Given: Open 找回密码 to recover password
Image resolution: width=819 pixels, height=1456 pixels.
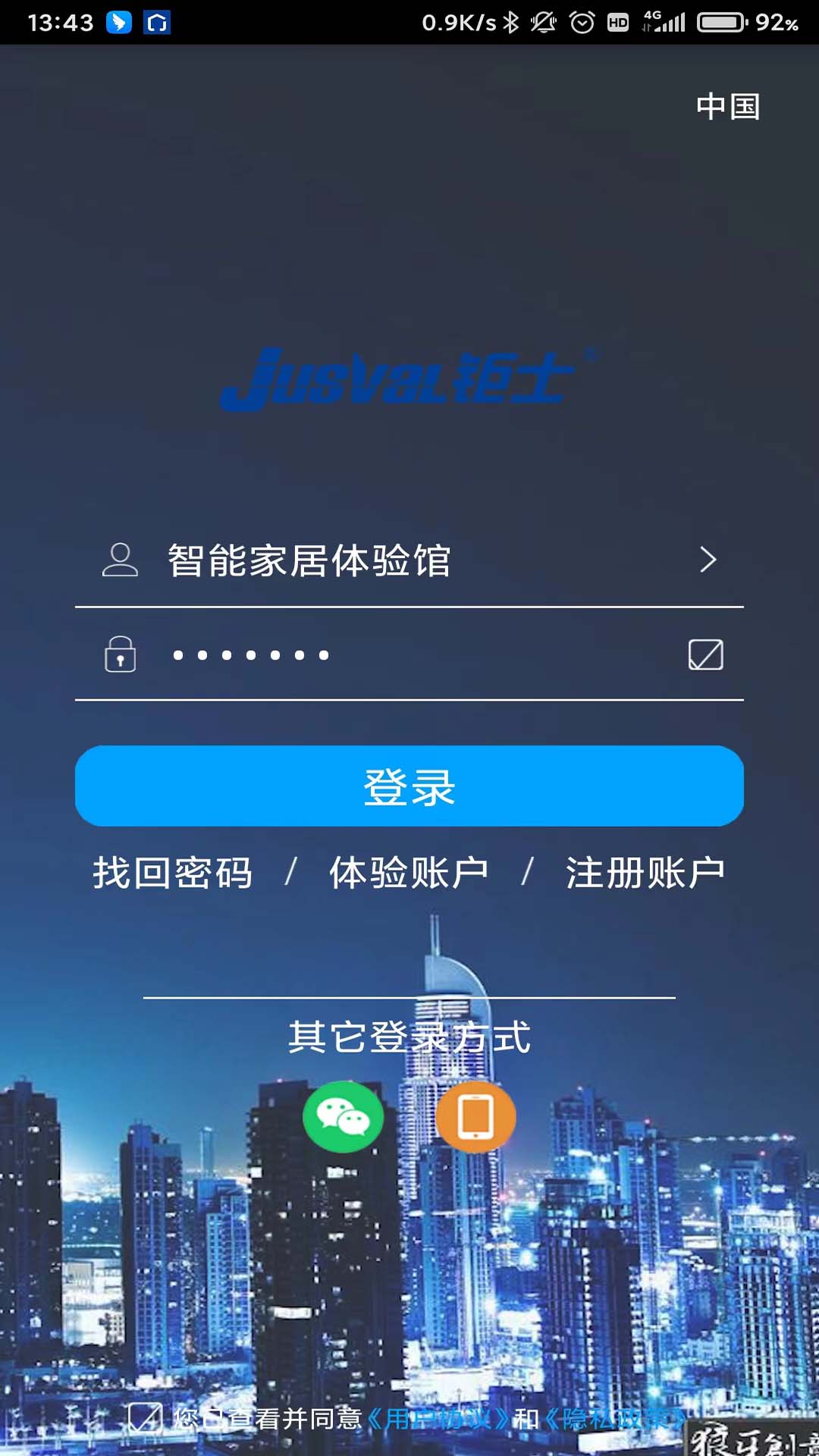Looking at the screenshot, I should click(x=173, y=872).
